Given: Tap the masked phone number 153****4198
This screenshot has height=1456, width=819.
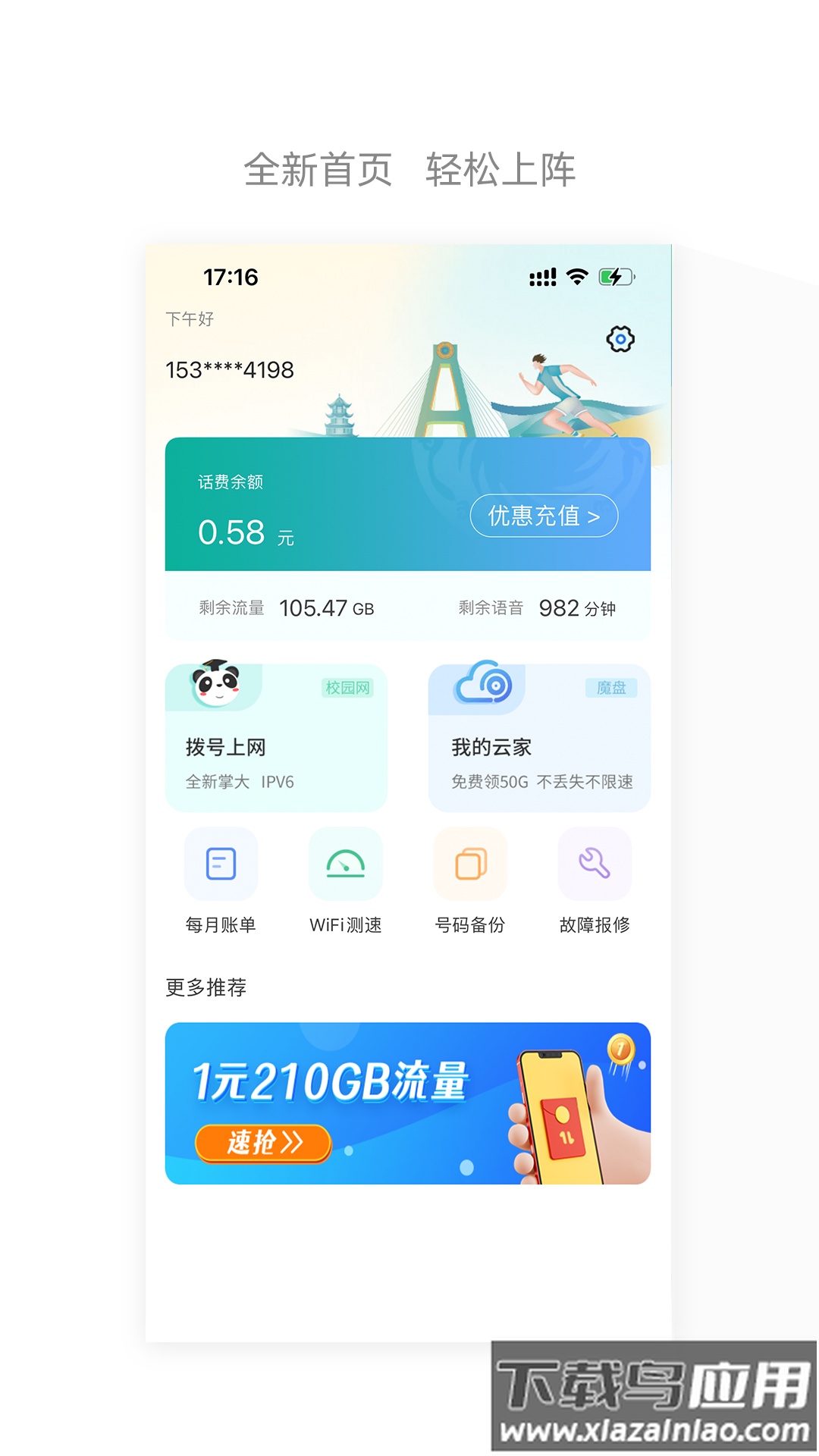Looking at the screenshot, I should coord(229,369).
